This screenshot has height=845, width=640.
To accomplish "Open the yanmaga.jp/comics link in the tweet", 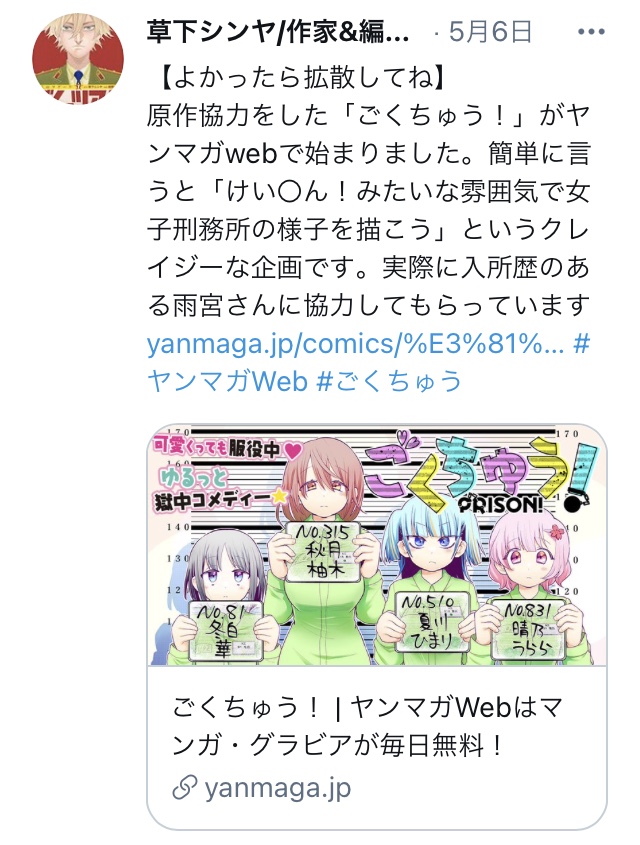I will point(356,343).
